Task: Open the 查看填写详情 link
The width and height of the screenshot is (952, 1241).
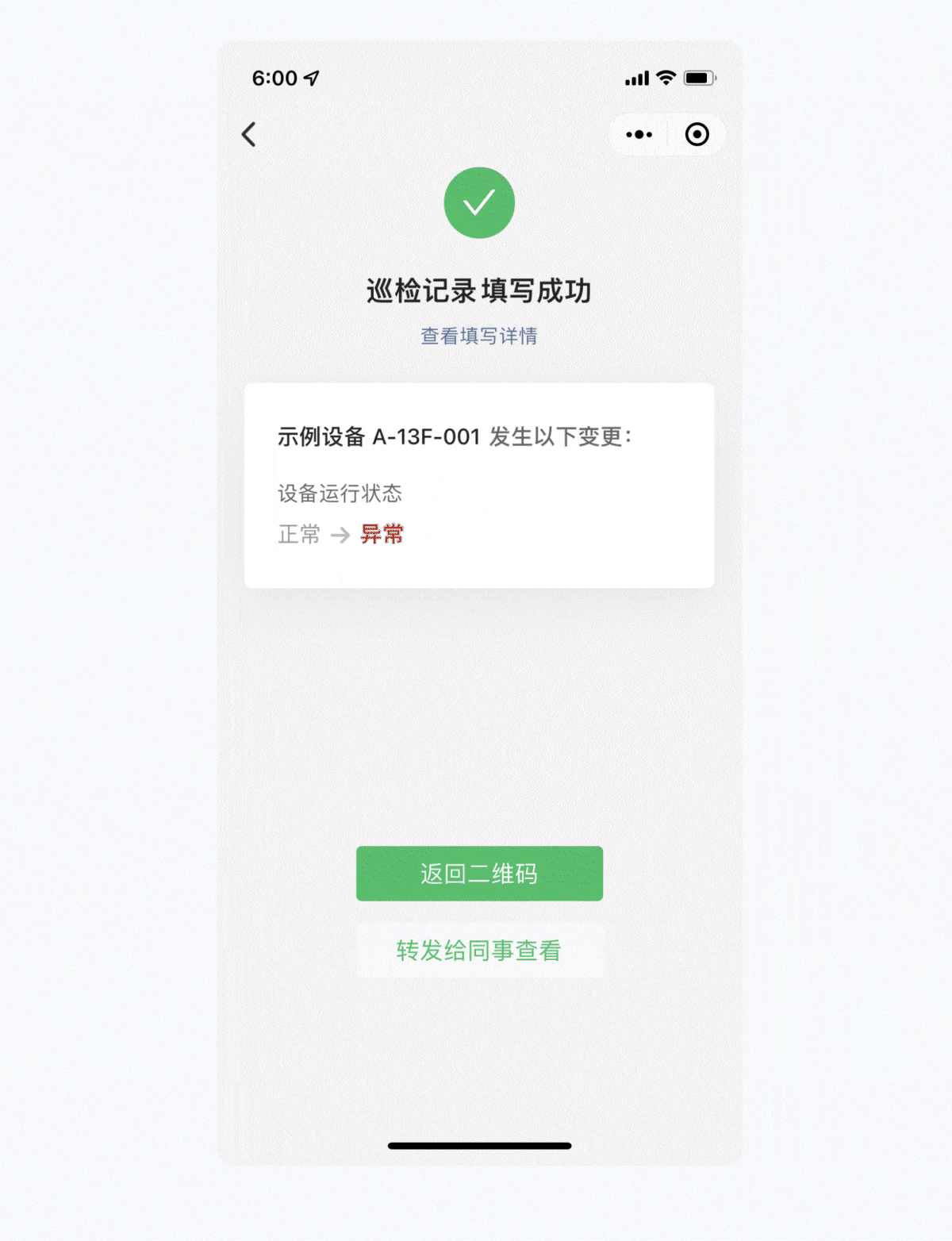Action: (x=478, y=336)
